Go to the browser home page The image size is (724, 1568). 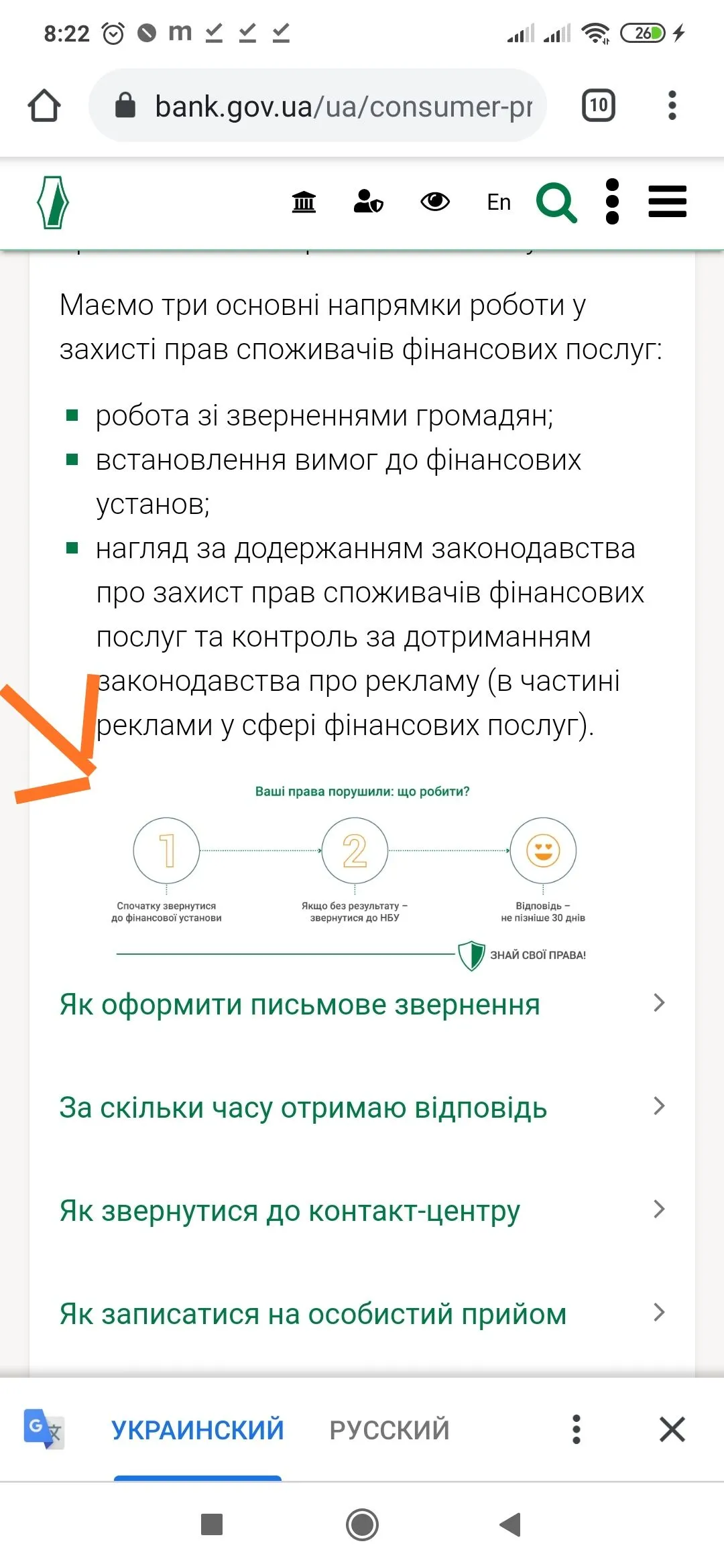[44, 106]
